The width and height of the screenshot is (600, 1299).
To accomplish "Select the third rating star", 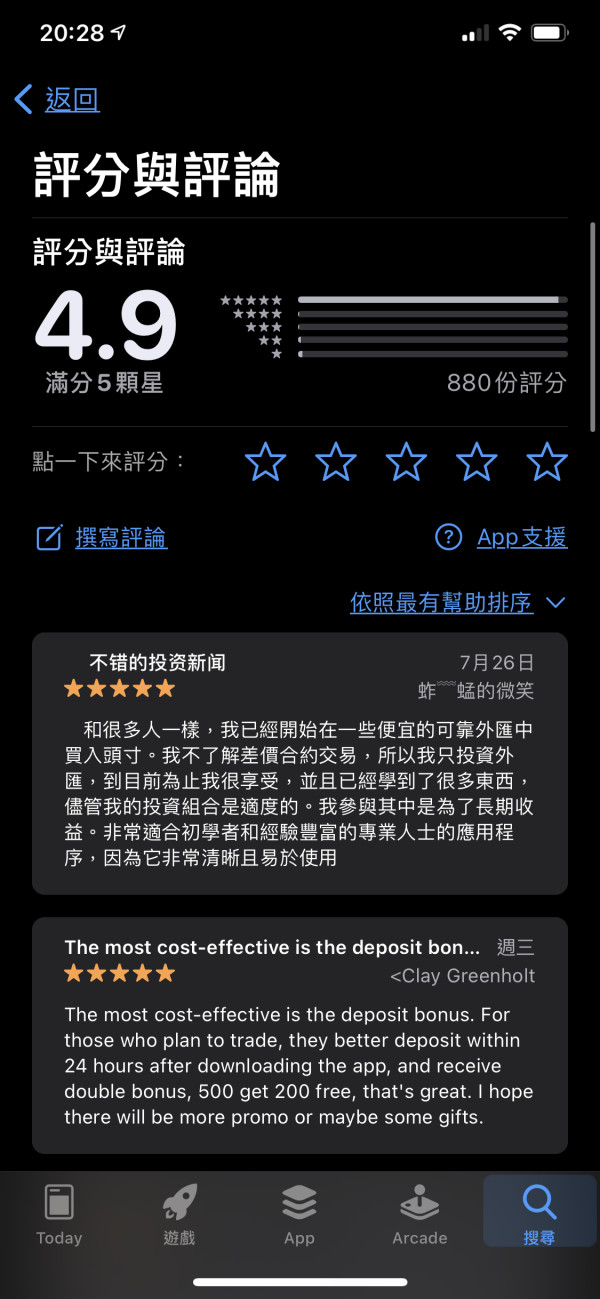I will click(x=406, y=462).
